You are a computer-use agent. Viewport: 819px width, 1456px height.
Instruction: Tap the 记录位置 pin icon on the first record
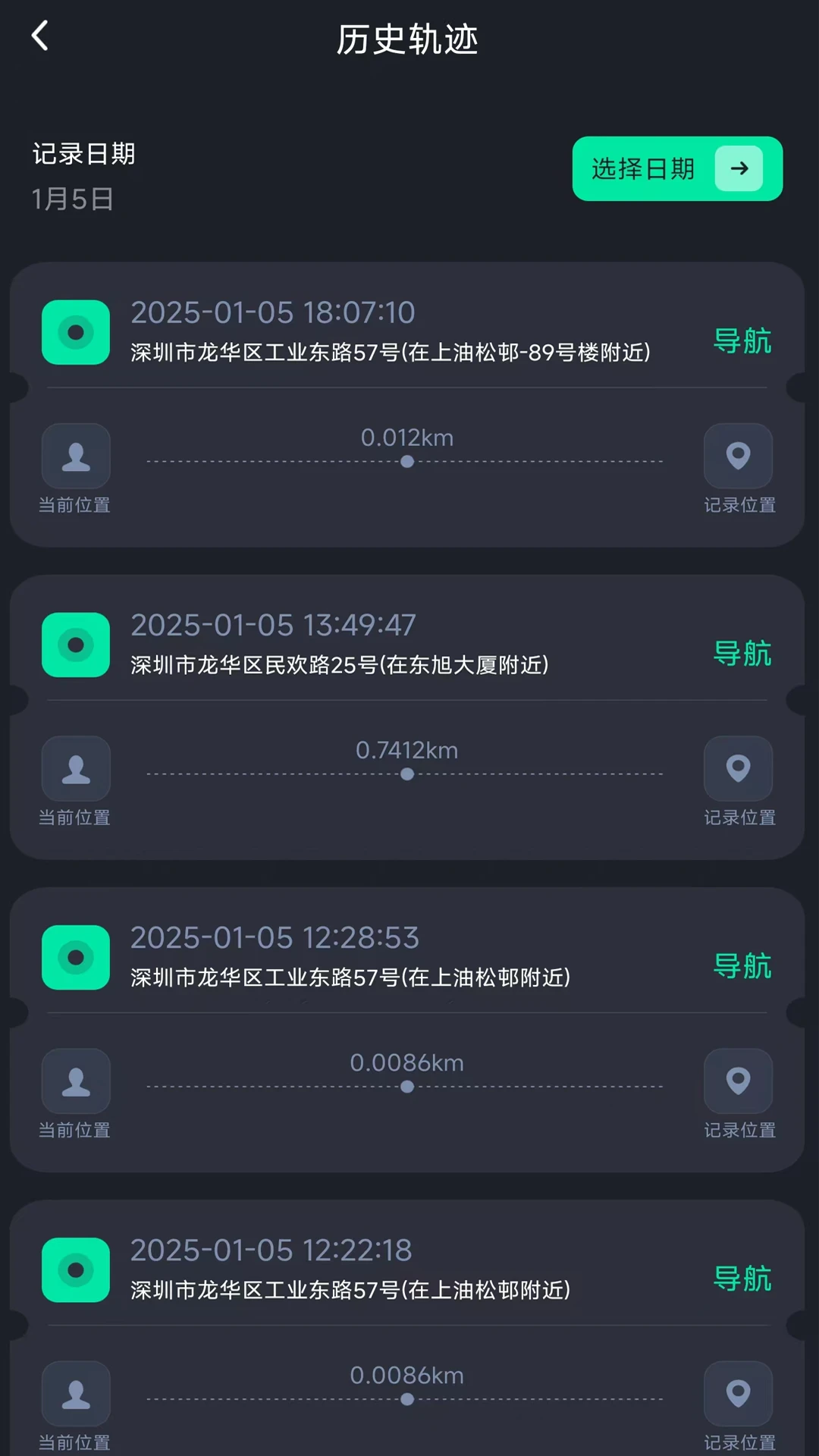[x=737, y=456]
